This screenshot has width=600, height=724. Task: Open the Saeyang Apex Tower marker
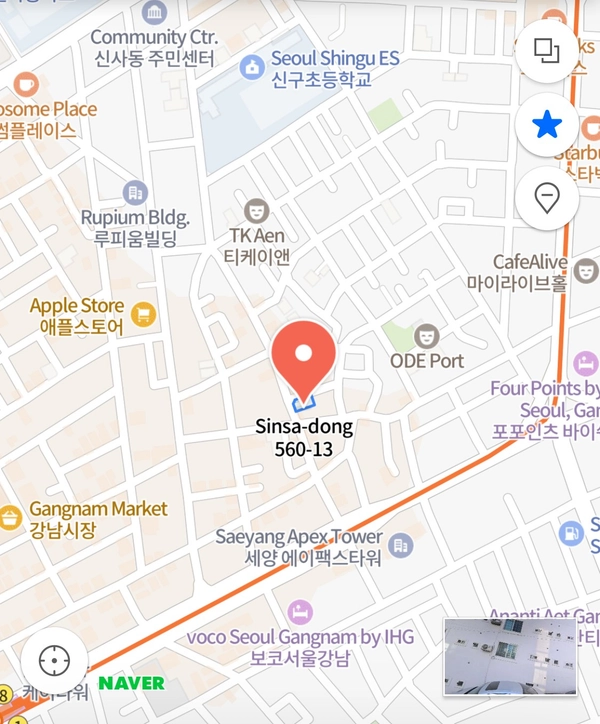[x=401, y=545]
